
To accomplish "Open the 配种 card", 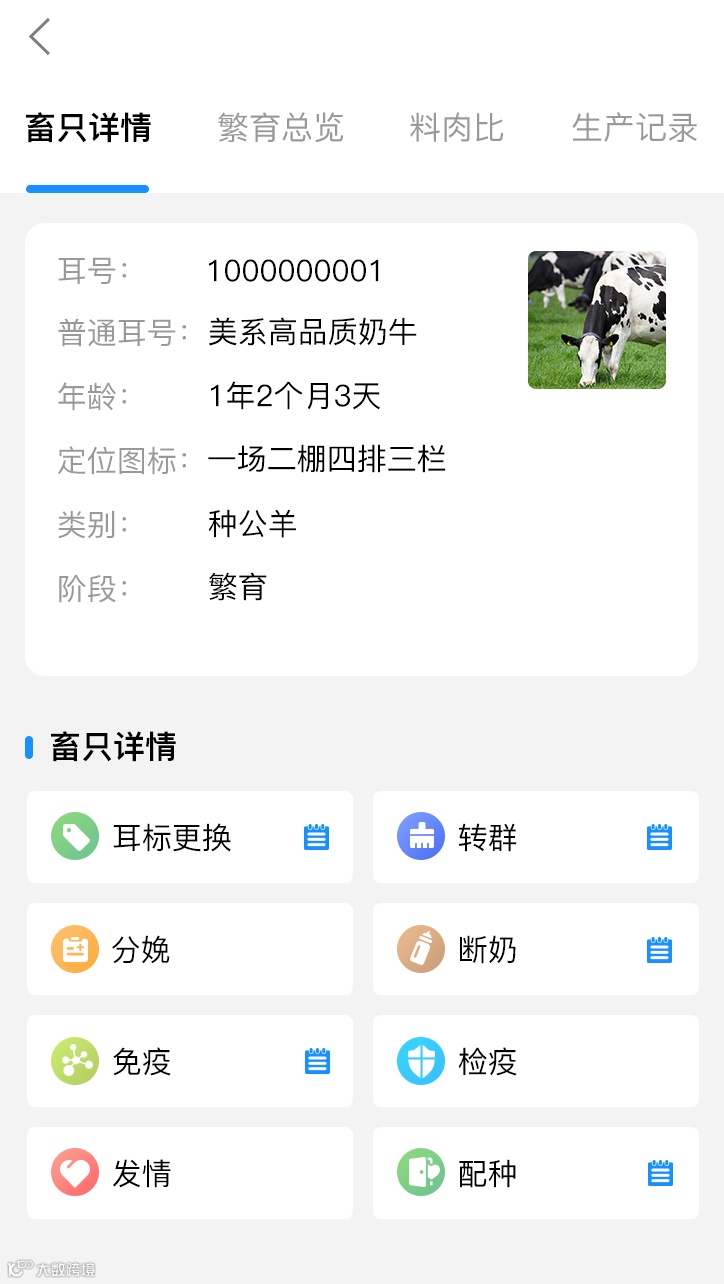I will click(x=535, y=1173).
